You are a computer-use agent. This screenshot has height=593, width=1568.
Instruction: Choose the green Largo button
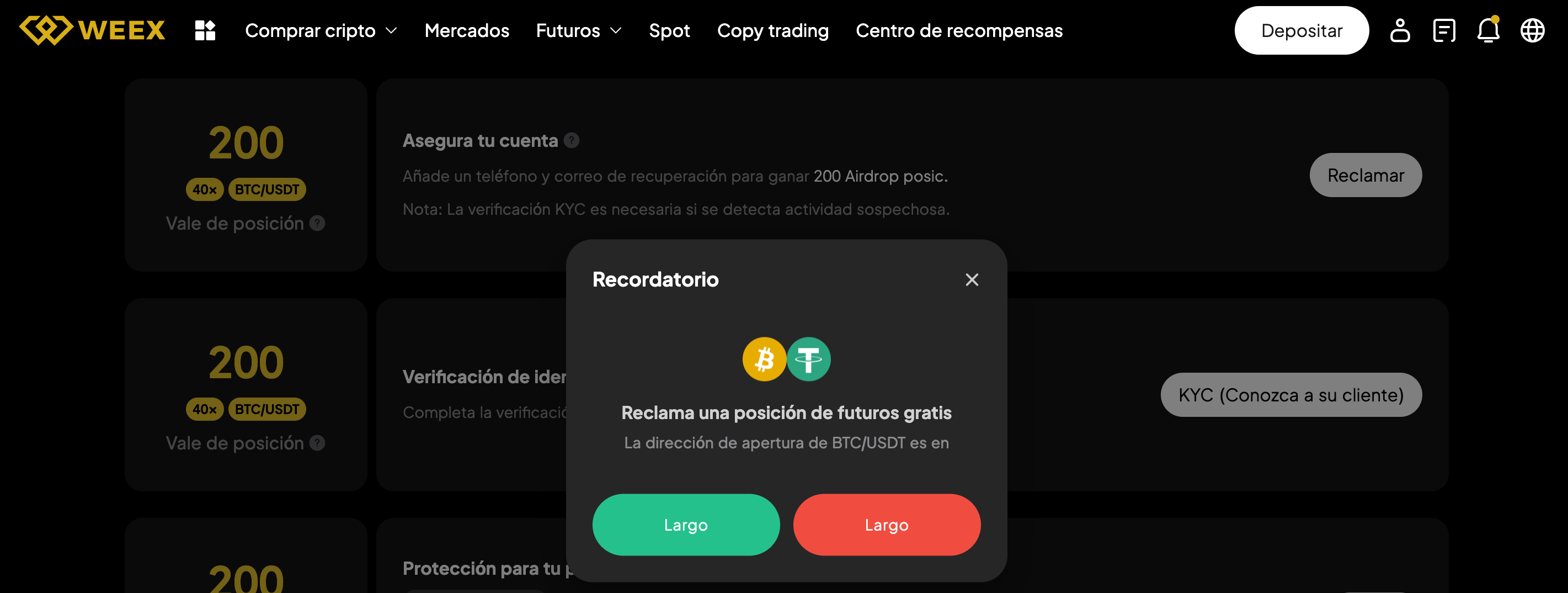(x=685, y=524)
